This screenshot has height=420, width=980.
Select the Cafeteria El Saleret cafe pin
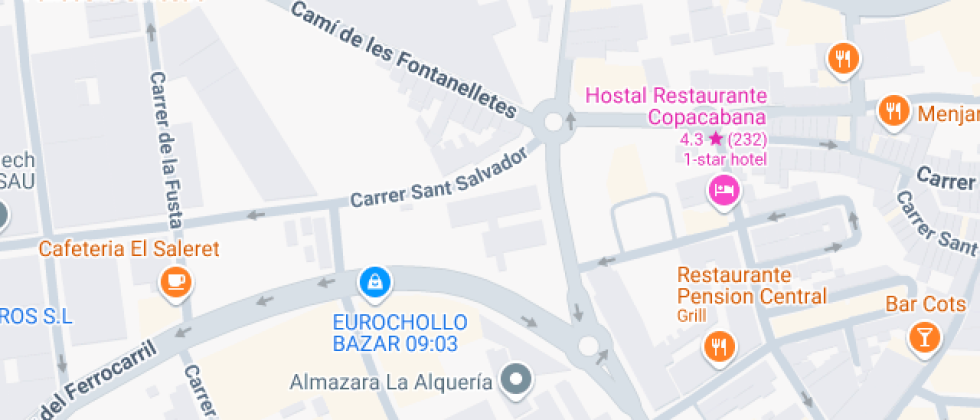177,281
